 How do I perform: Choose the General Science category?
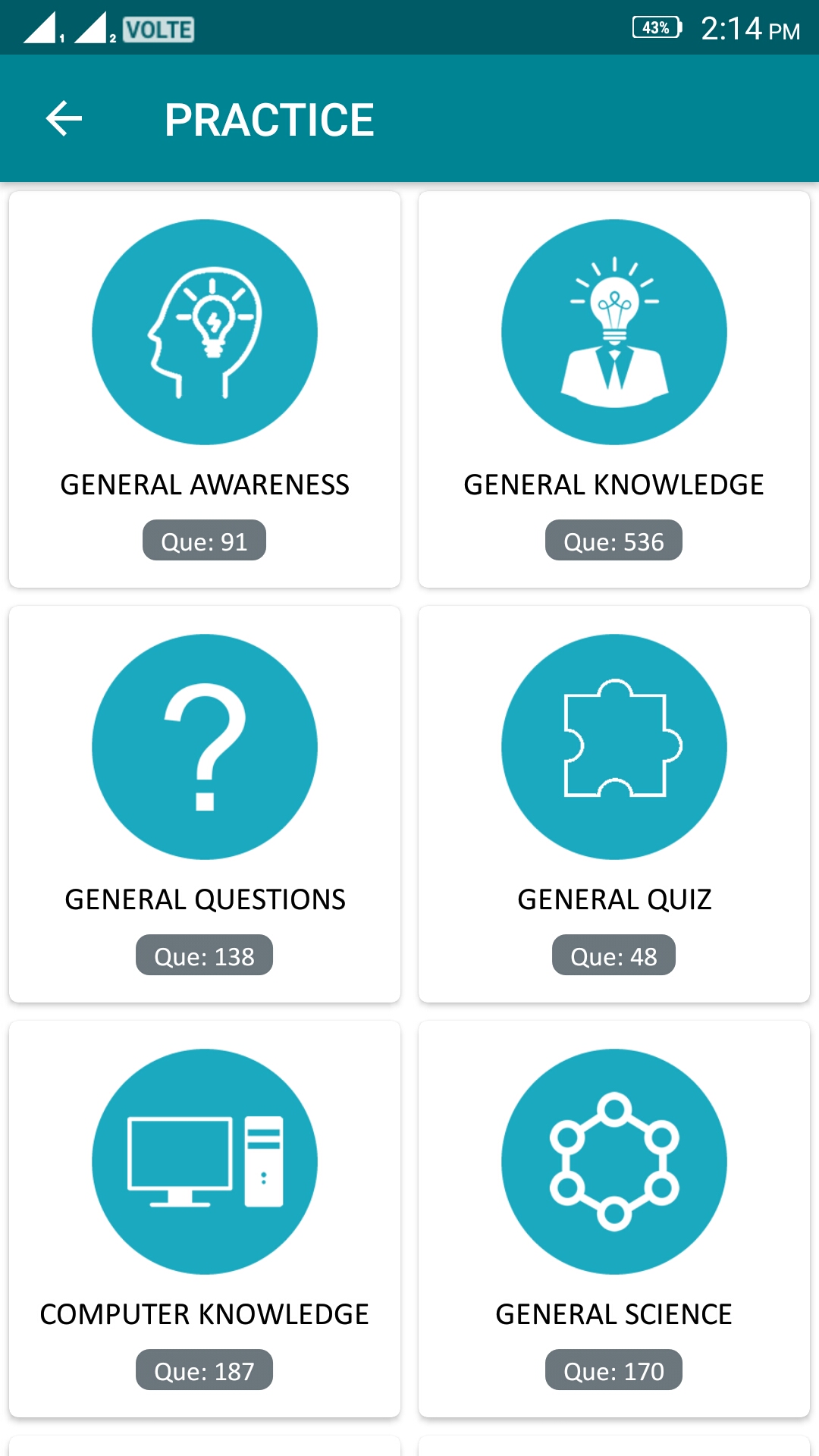(x=614, y=1219)
